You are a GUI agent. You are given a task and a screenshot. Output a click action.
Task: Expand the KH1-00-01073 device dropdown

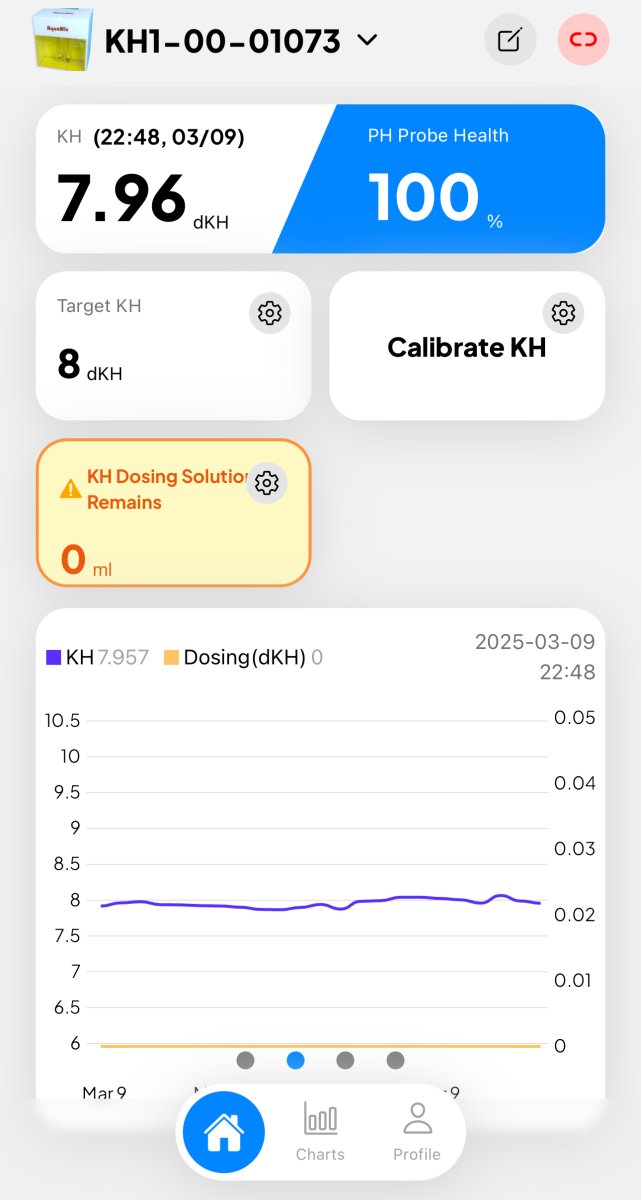click(x=367, y=41)
